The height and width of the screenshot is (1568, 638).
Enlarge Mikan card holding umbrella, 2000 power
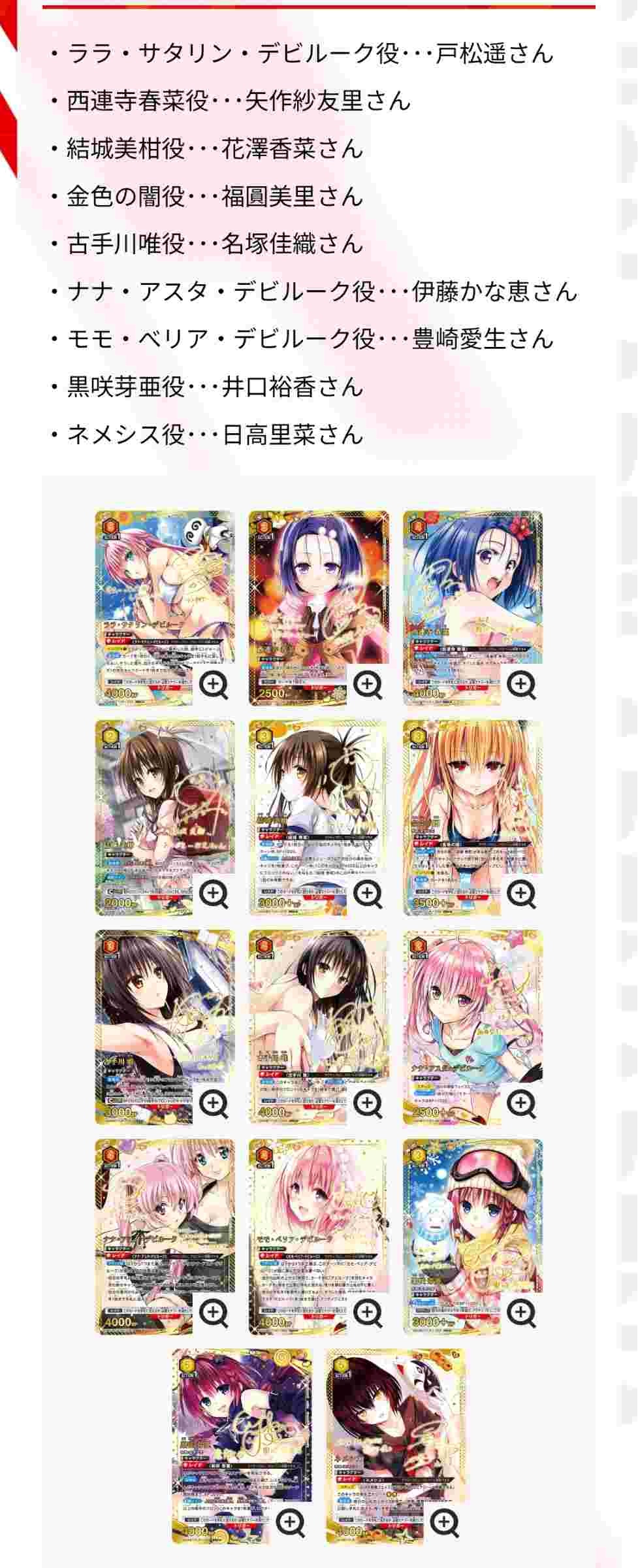click(214, 893)
